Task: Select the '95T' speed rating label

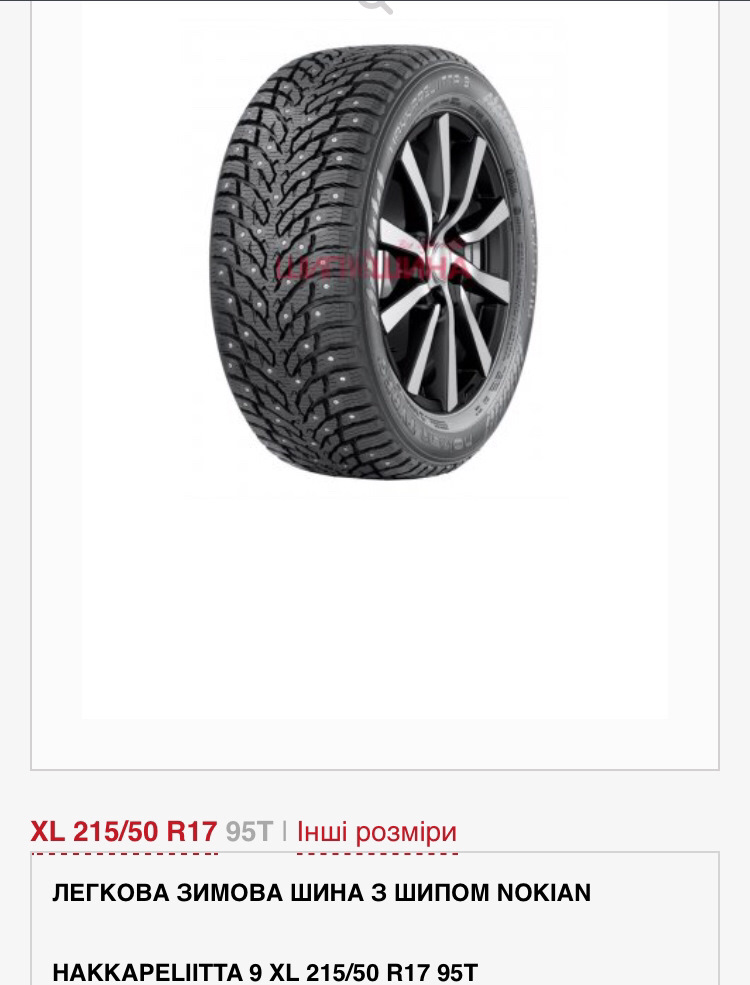Action: coord(248,831)
